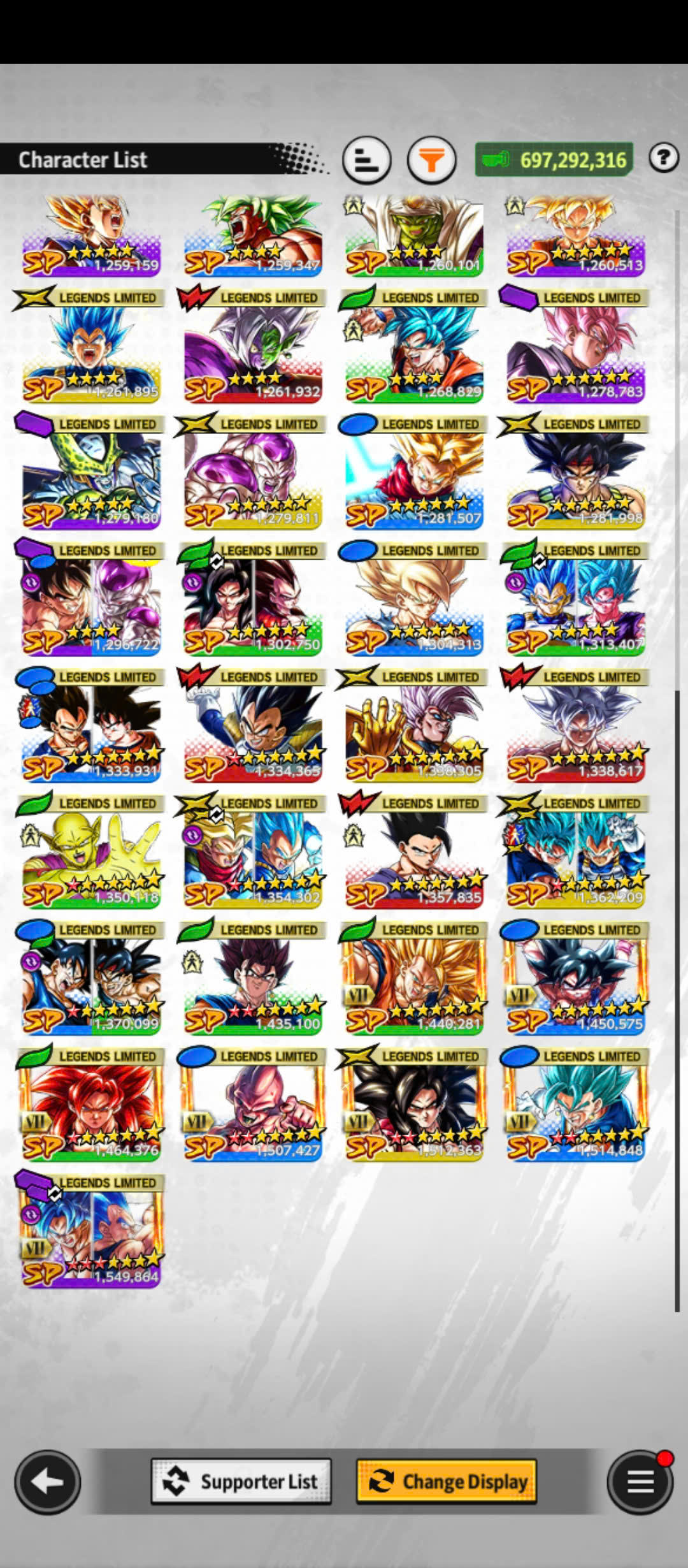
Task: Select the character with power 1,549,864
Action: tap(91, 1233)
